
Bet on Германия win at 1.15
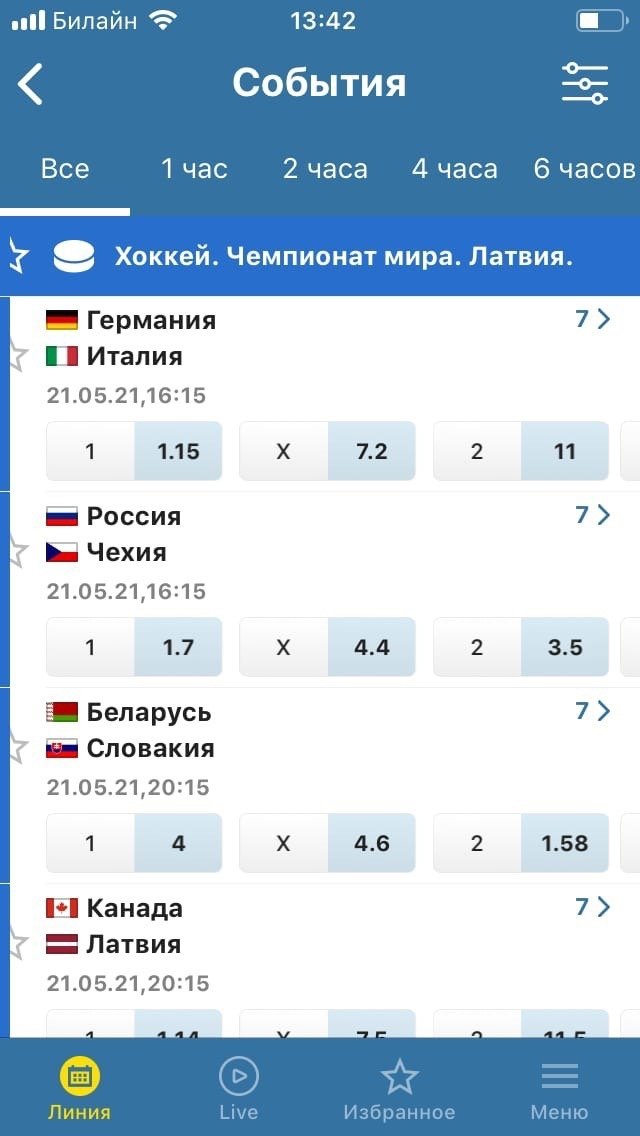click(135, 451)
